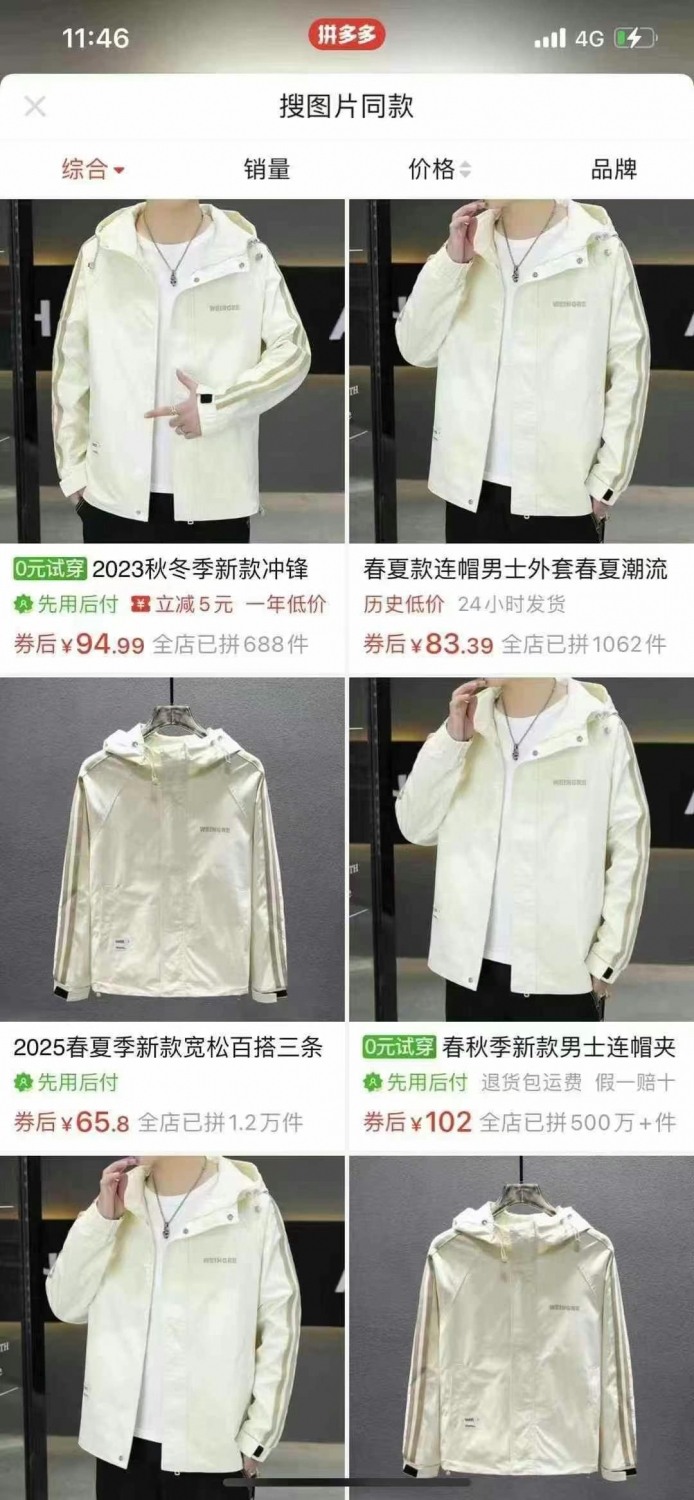Sort results by 销量
The width and height of the screenshot is (694, 1500).
pyautogui.click(x=267, y=169)
